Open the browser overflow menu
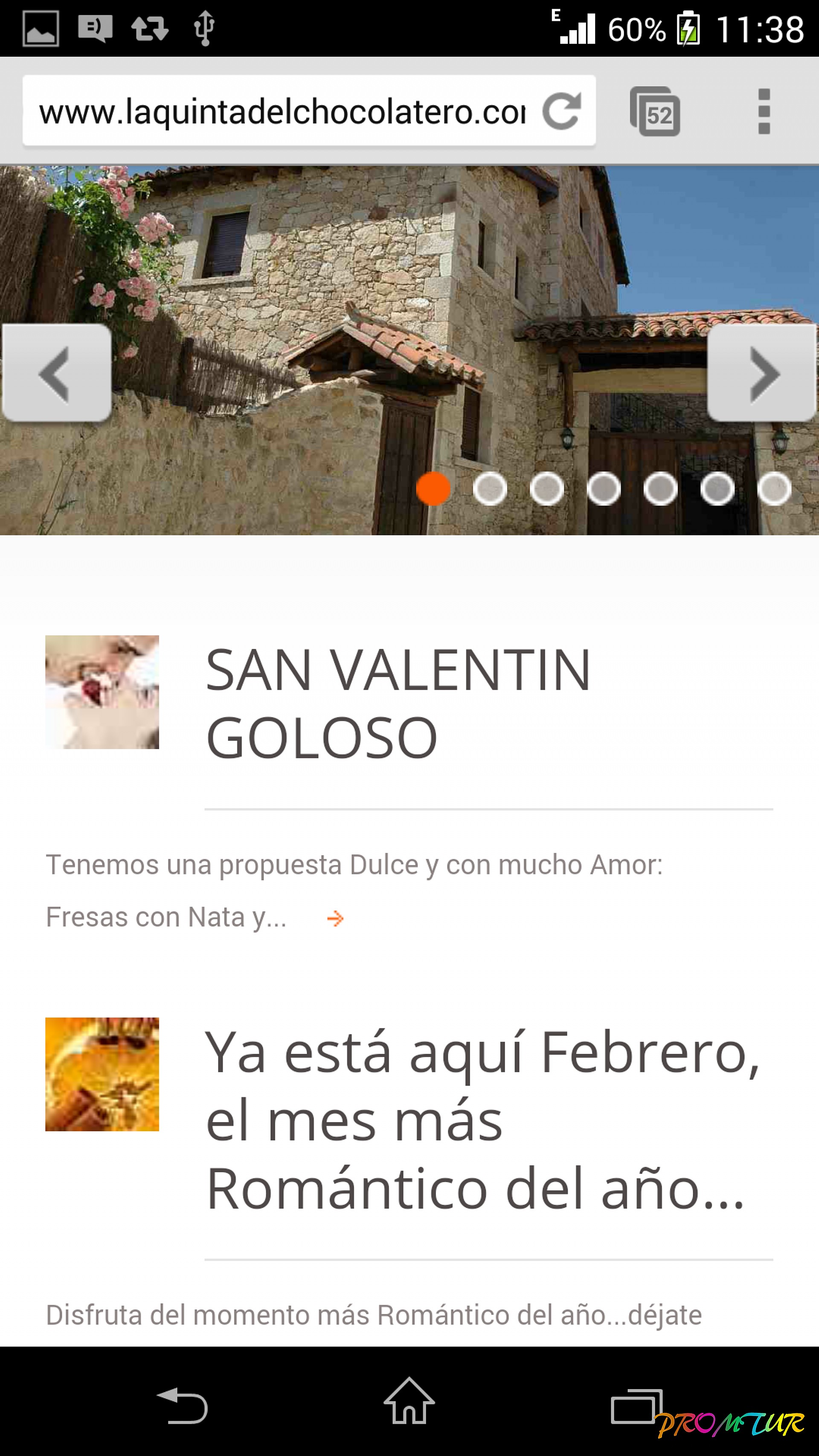 coord(764,111)
